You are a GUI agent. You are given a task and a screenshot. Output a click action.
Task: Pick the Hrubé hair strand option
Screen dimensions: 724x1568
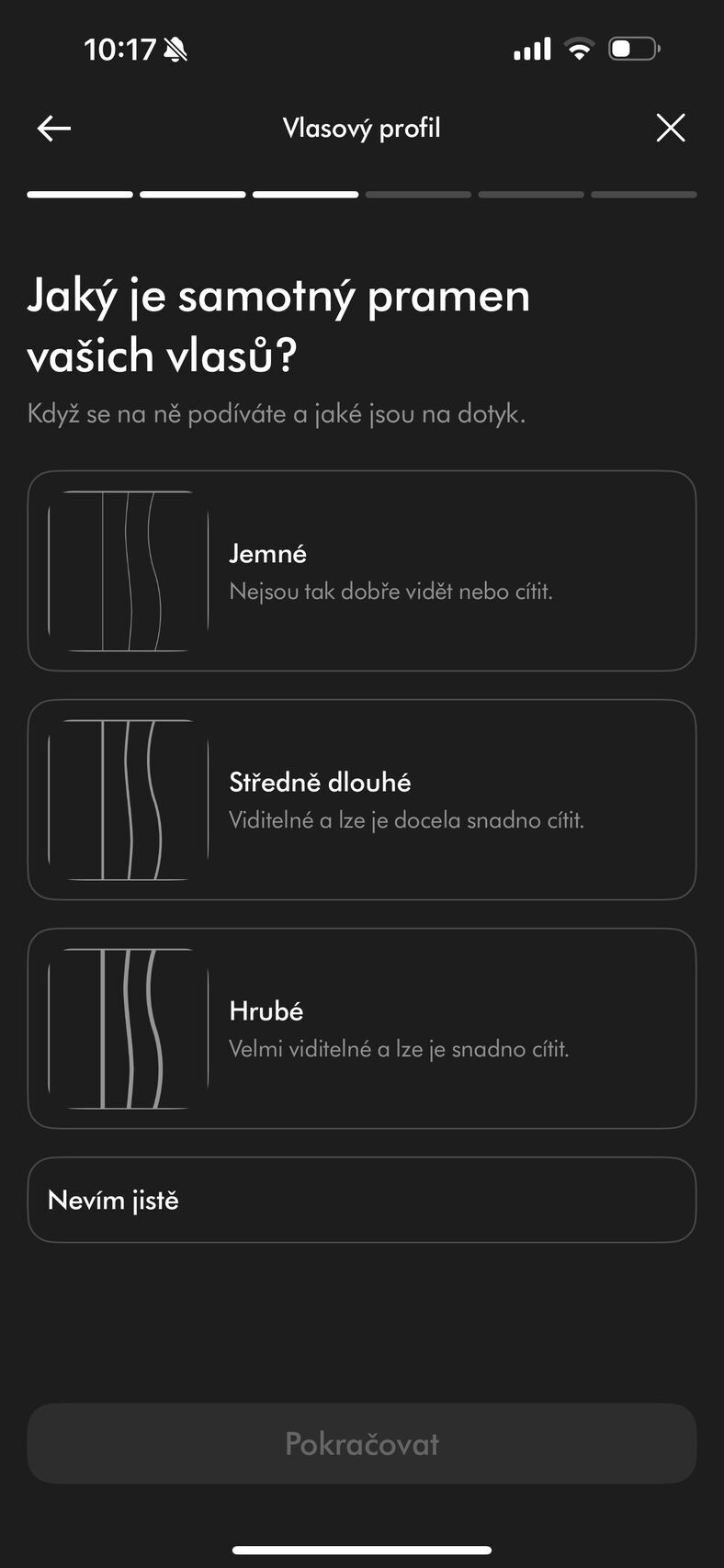pyautogui.click(x=362, y=1029)
